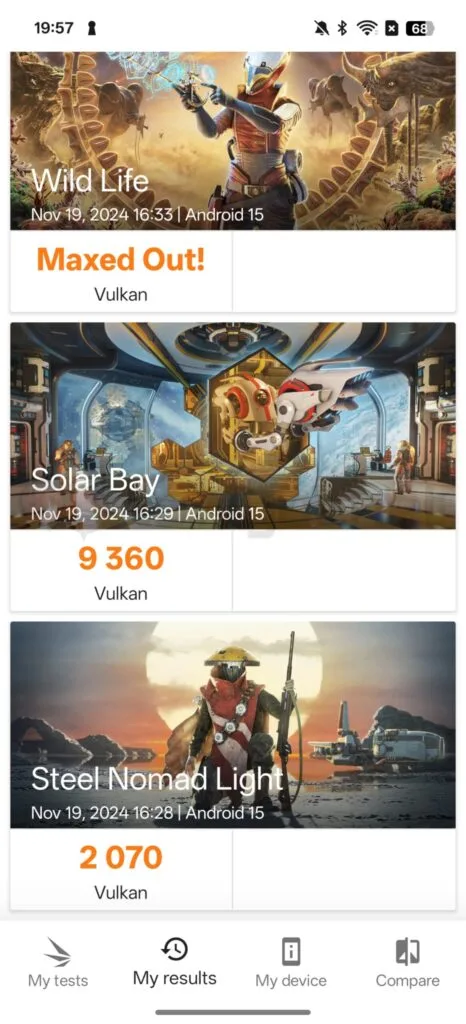
Task: Go to the My device tab
Action: click(x=291, y=962)
